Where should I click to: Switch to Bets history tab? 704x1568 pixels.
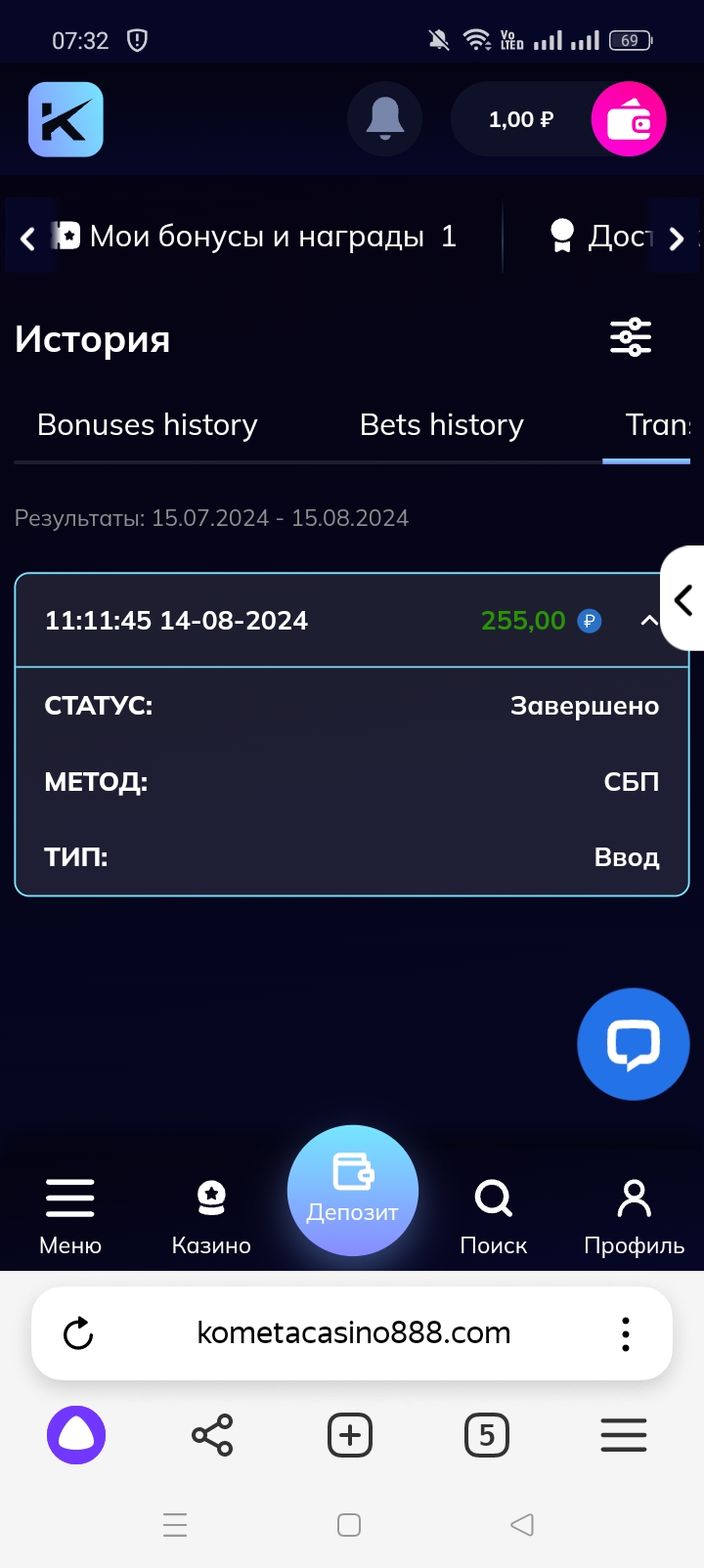click(x=442, y=425)
